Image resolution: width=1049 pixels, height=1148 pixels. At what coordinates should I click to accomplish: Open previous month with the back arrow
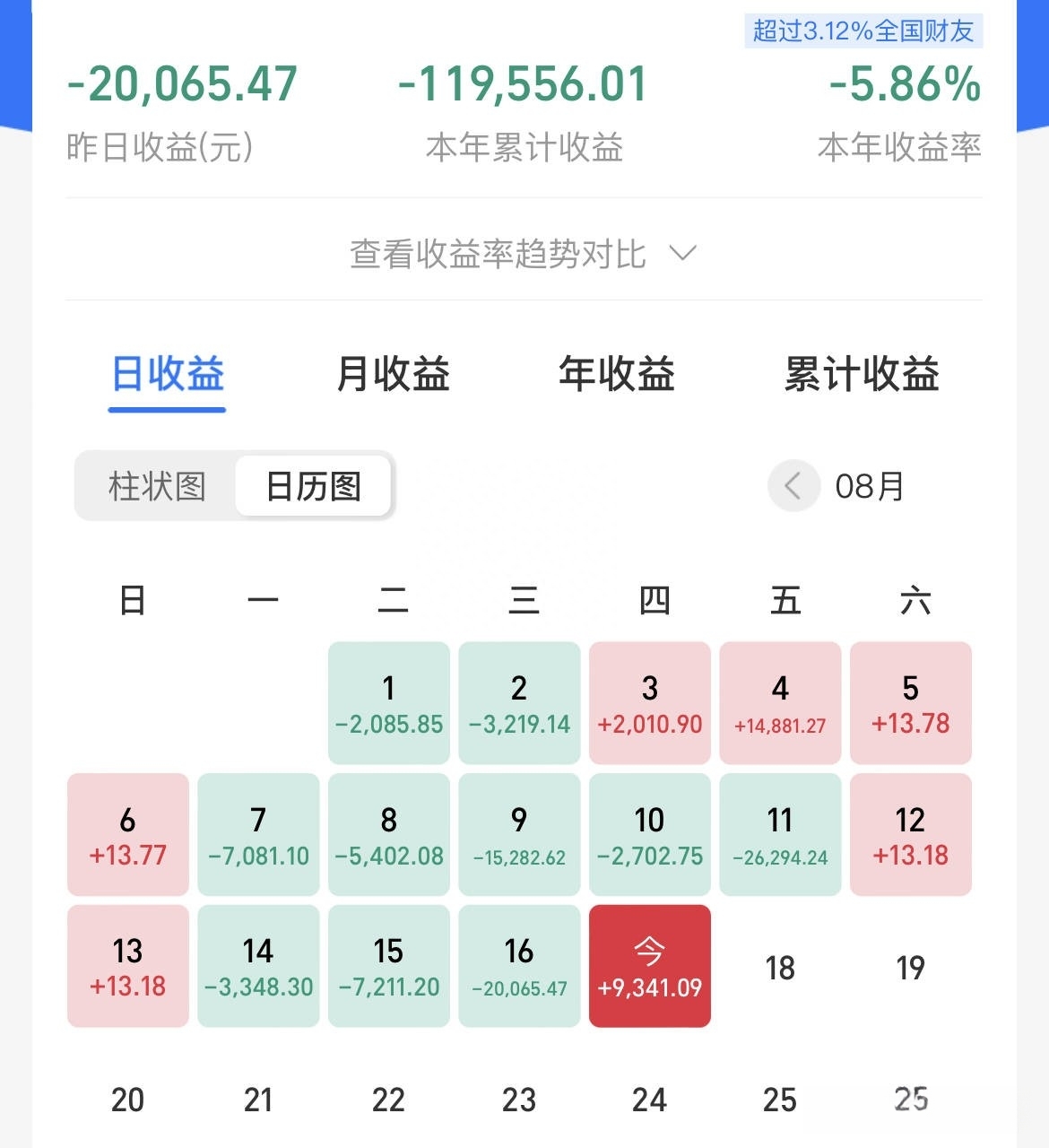tap(793, 486)
